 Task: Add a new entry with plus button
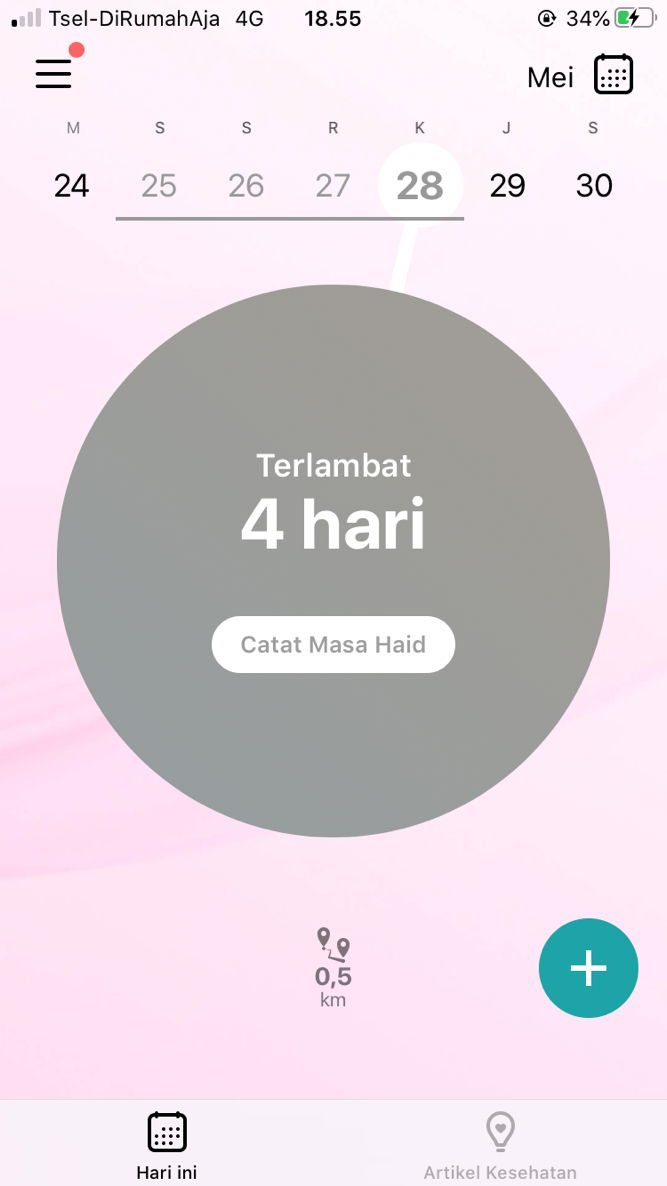click(x=588, y=968)
